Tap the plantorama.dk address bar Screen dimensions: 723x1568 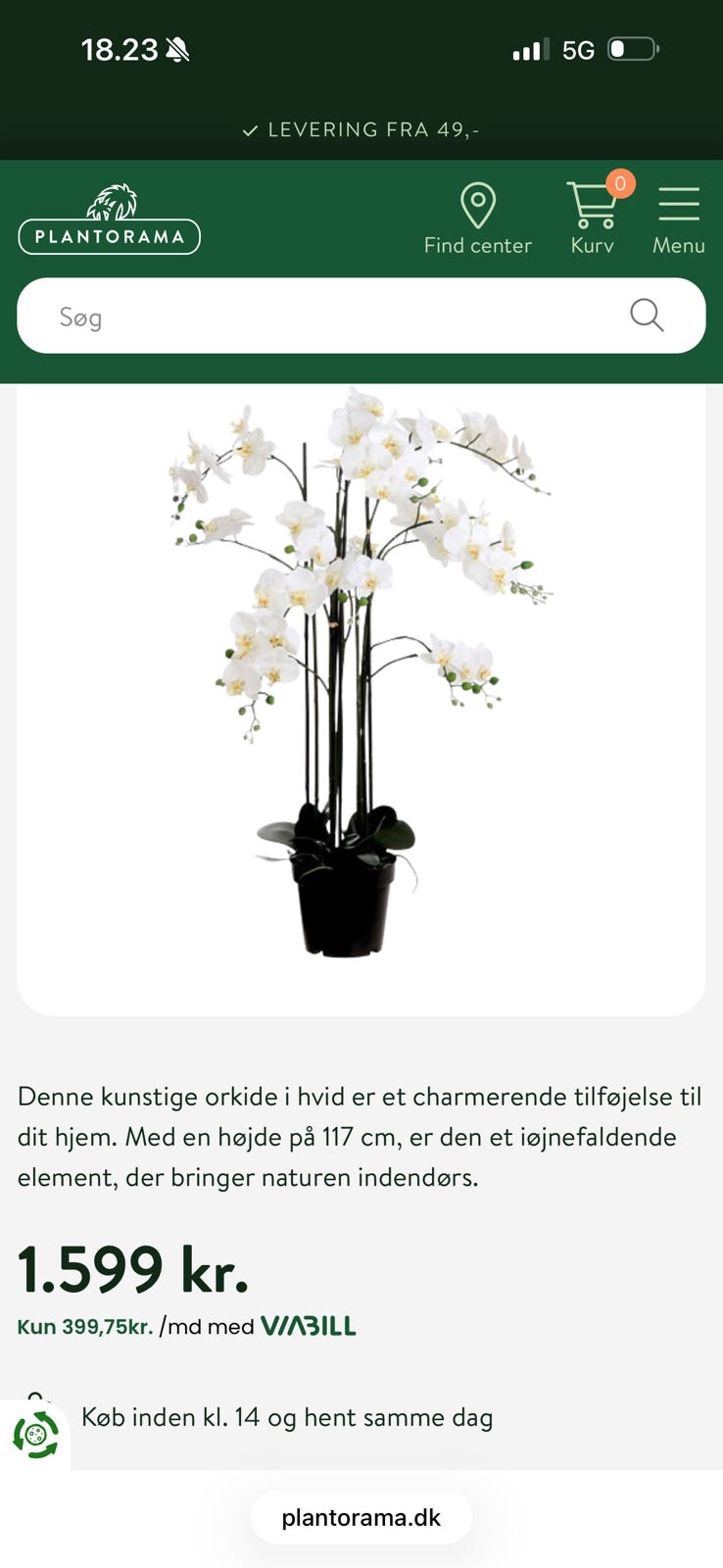361,1517
